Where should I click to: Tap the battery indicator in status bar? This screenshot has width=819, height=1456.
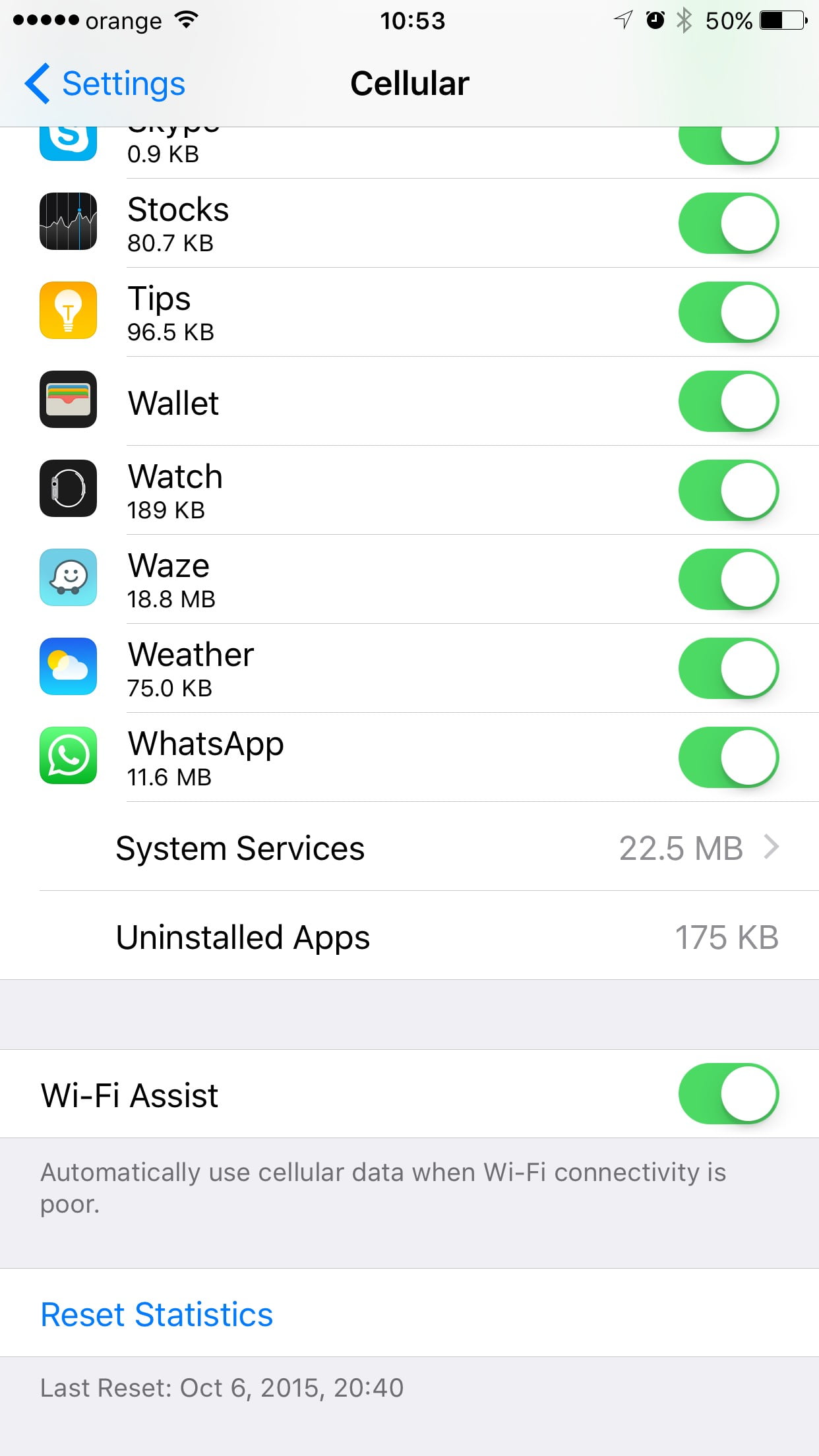coord(781,20)
